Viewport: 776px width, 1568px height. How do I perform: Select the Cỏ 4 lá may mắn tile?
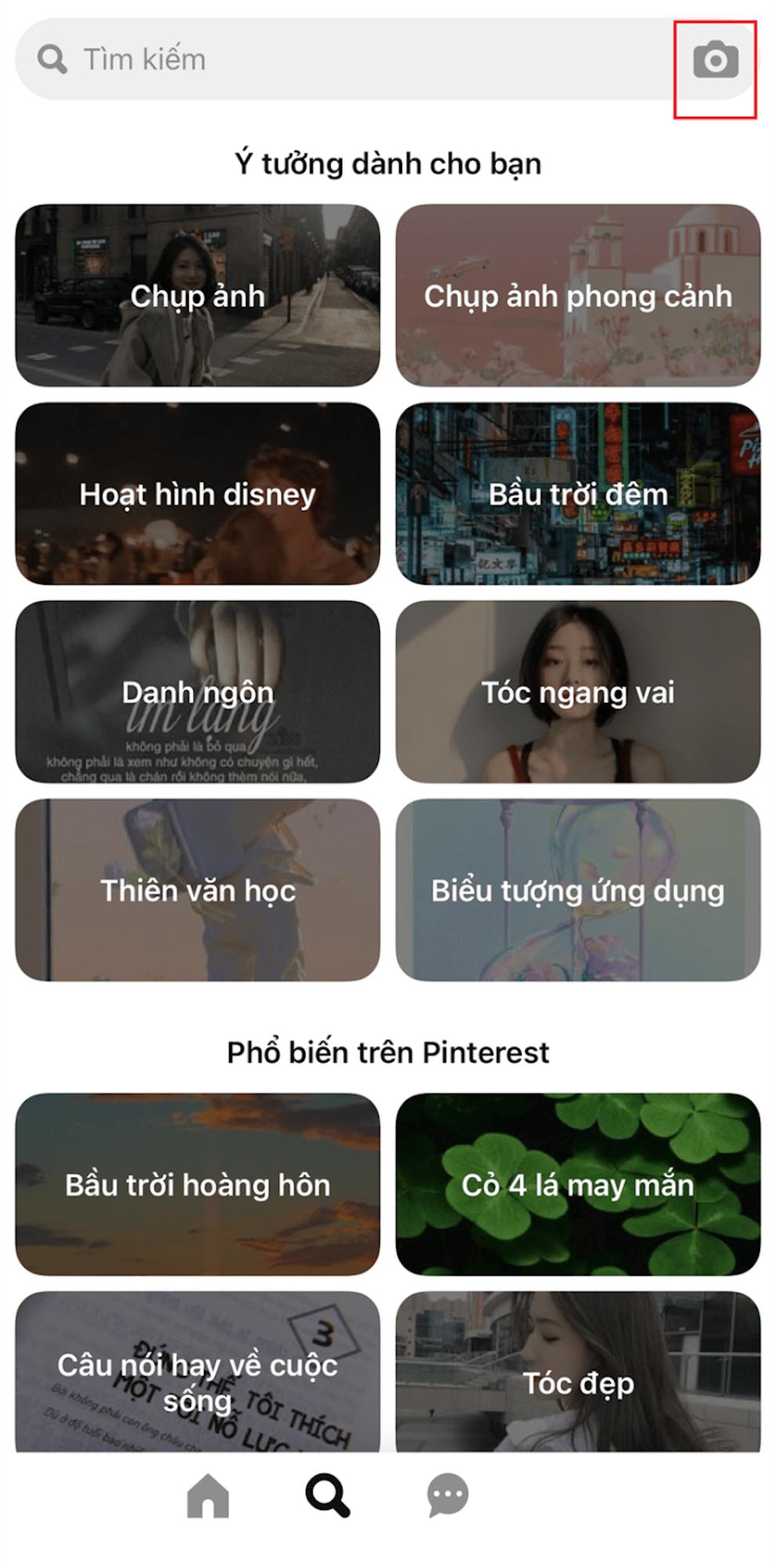click(578, 1184)
